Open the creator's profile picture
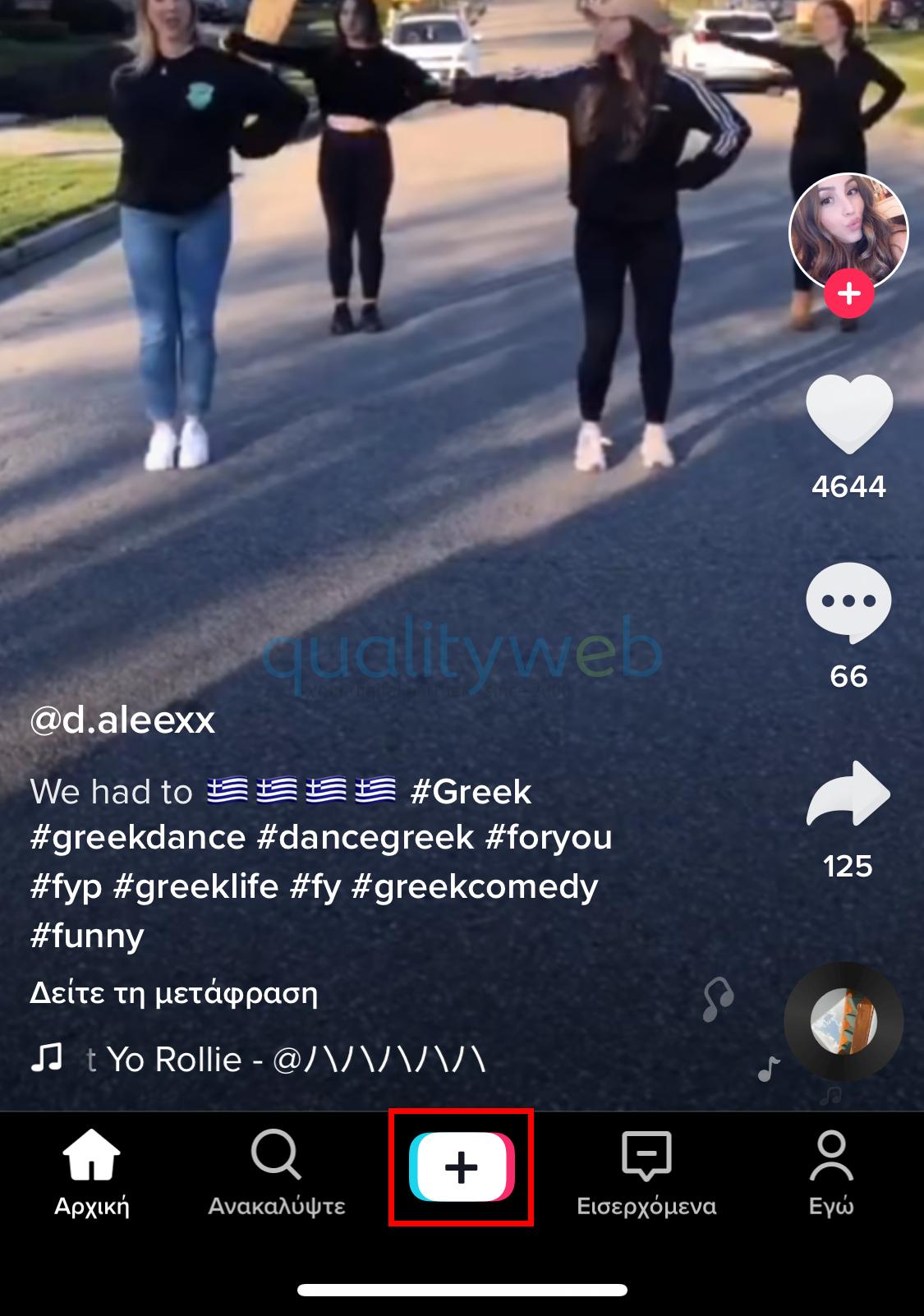This screenshot has height=1316, width=924. tap(848, 232)
